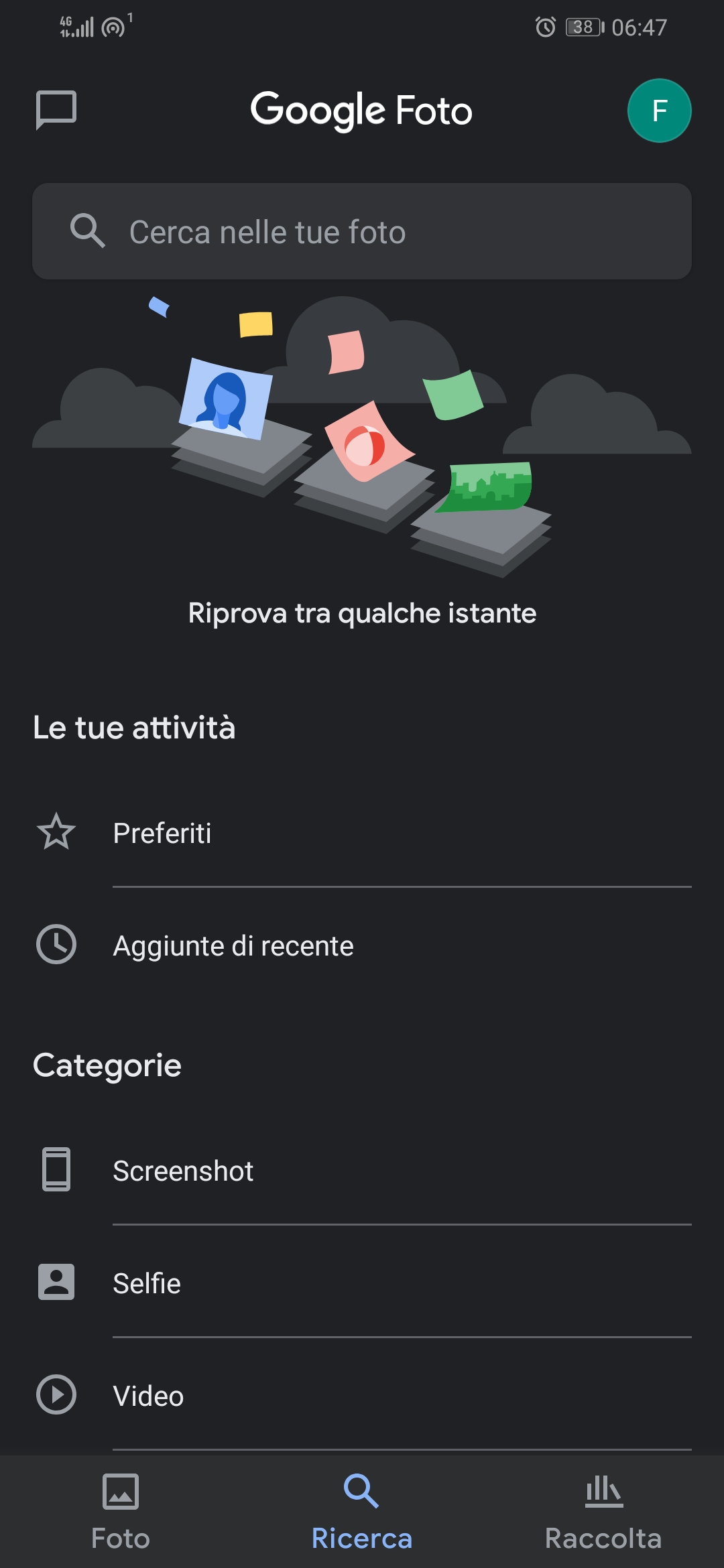
Task: Tap the Cerca nelle tue foto search box
Action: coord(362,232)
